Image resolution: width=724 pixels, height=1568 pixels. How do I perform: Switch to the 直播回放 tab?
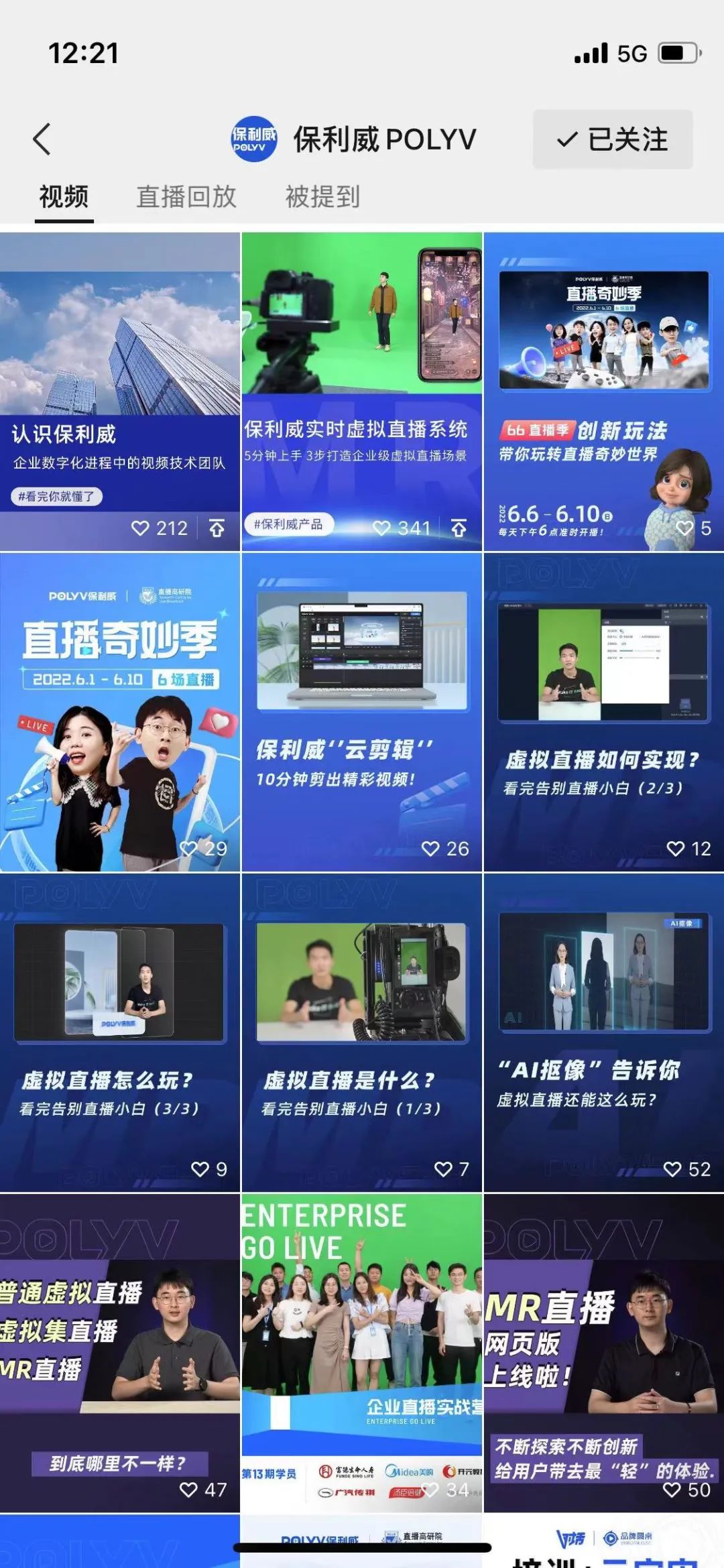click(x=186, y=196)
